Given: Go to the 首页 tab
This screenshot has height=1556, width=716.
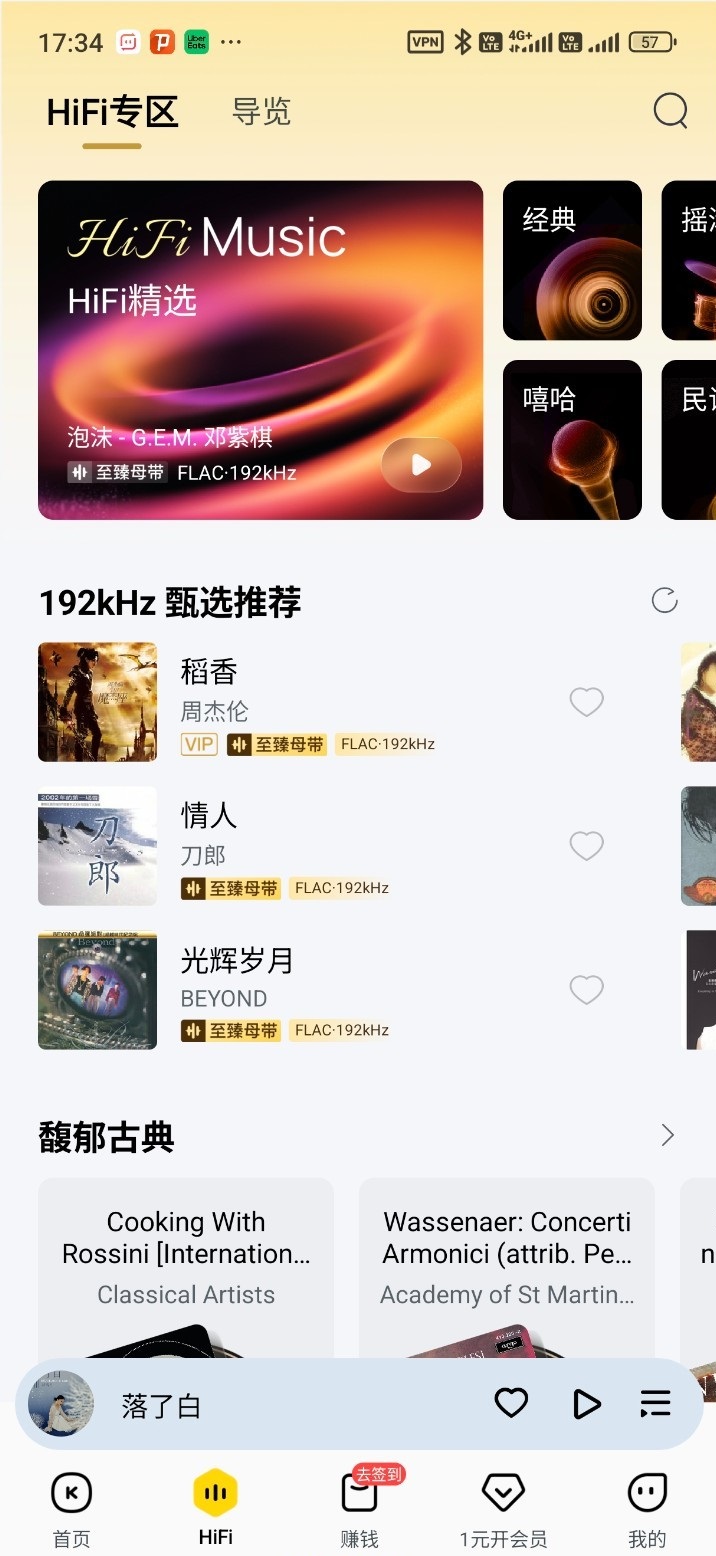Looking at the screenshot, I should point(71,1509).
